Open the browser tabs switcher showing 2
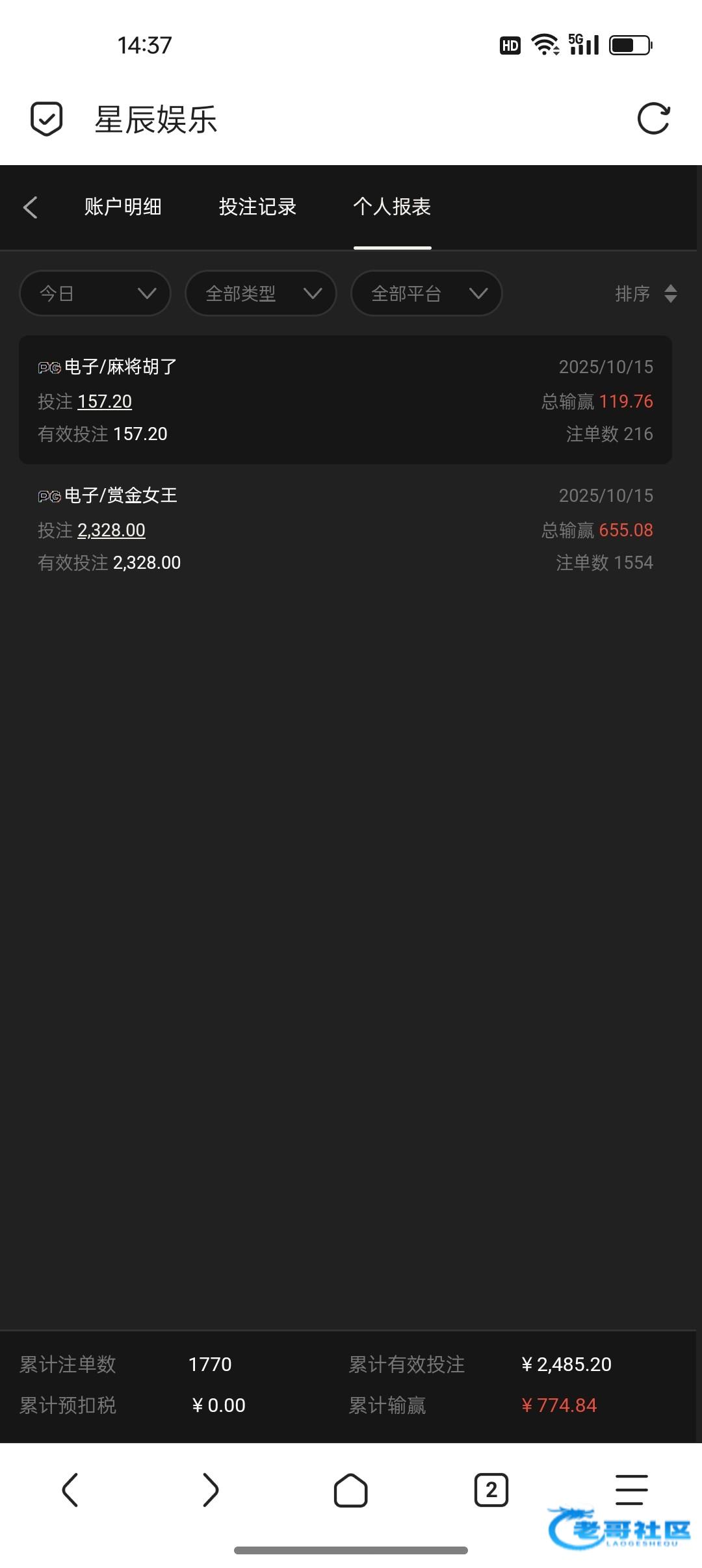Viewport: 702px width, 1568px height. [x=491, y=1490]
